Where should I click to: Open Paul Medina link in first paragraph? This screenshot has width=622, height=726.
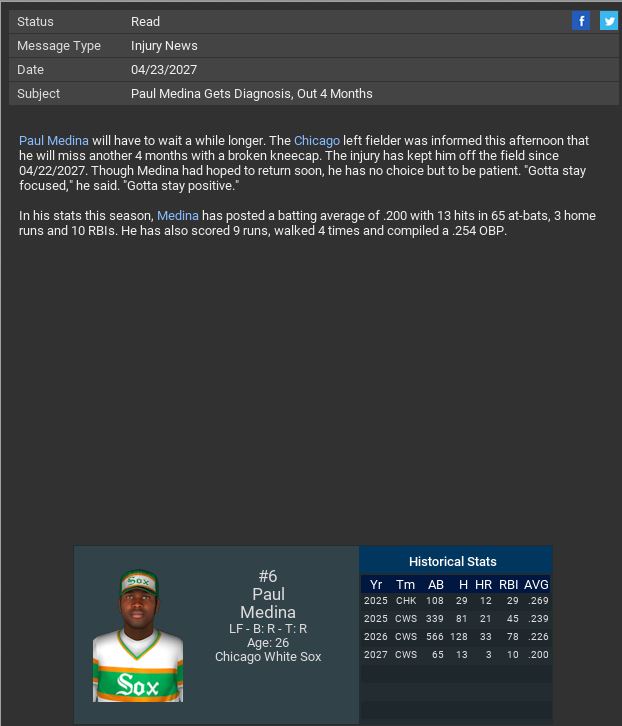coord(54,141)
